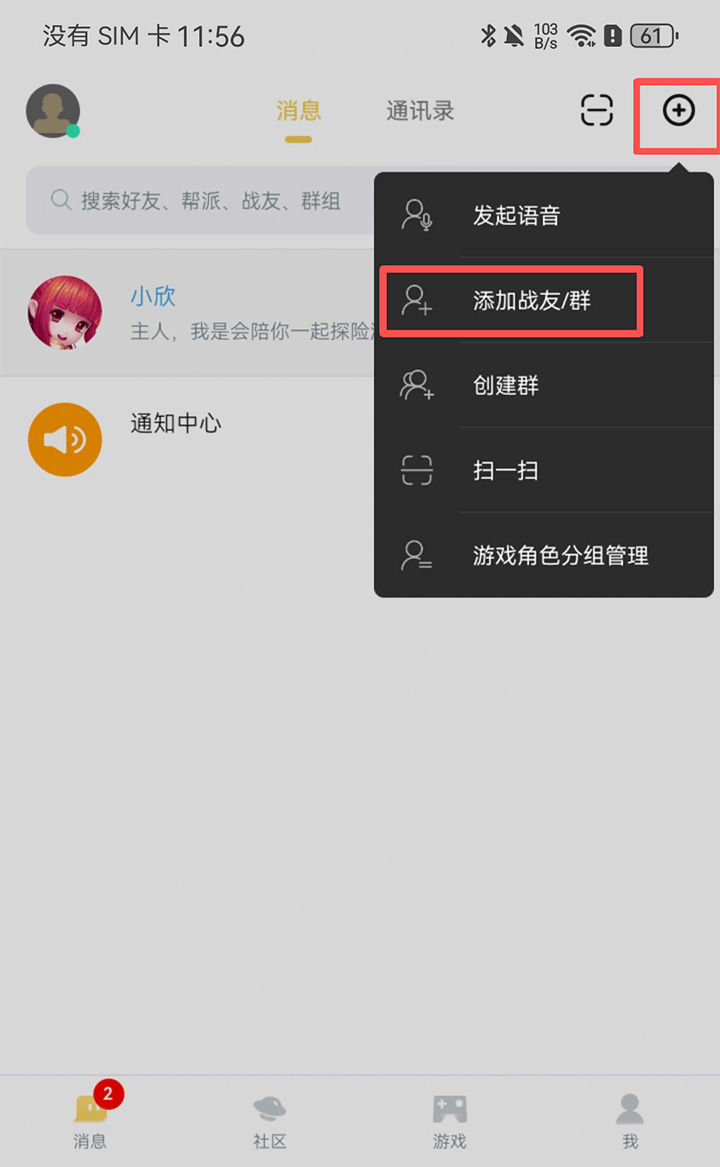Switch to the 通讯录 tab
Viewport: 720px width, 1167px height.
coord(420,111)
